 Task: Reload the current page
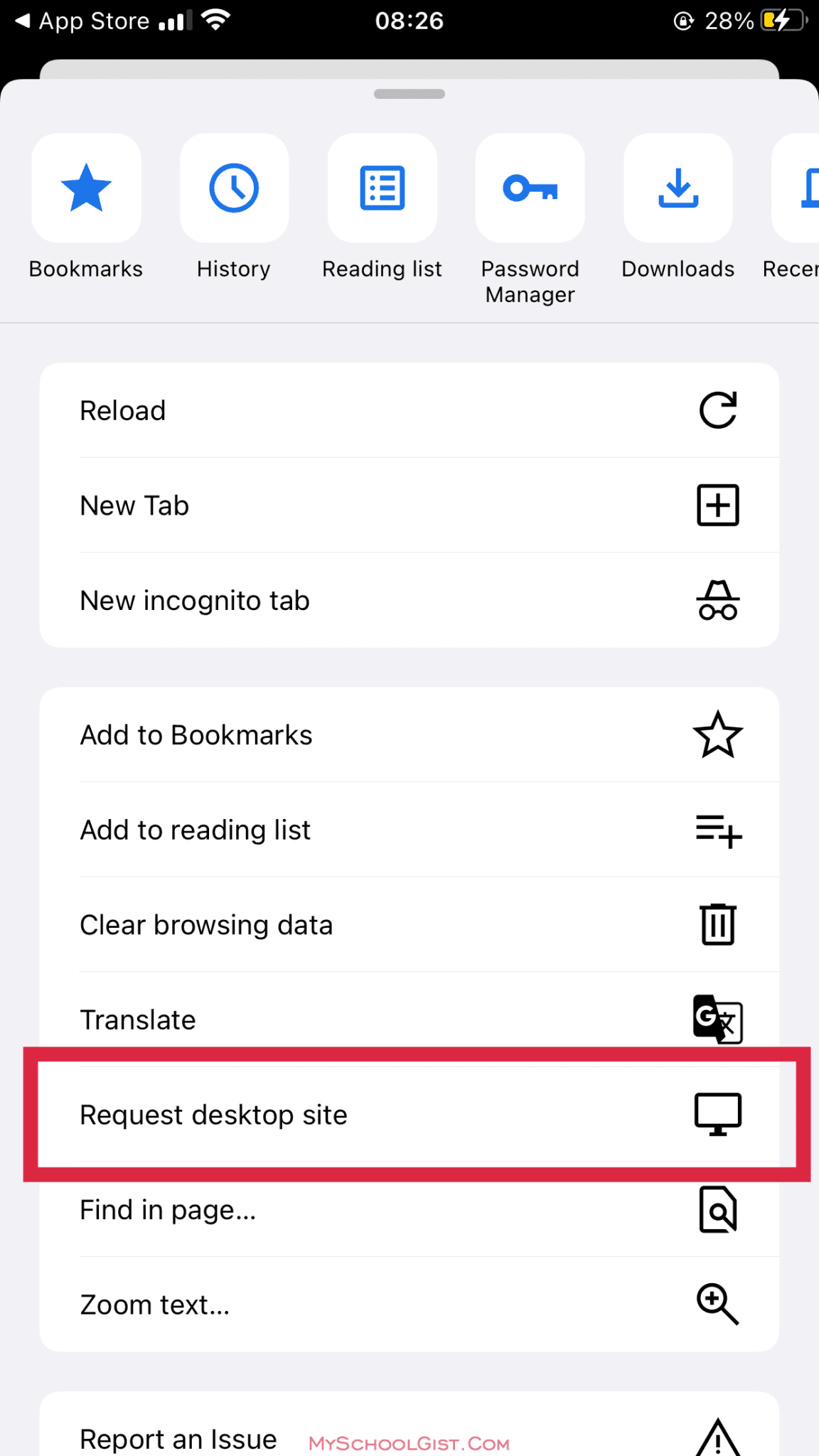point(409,411)
